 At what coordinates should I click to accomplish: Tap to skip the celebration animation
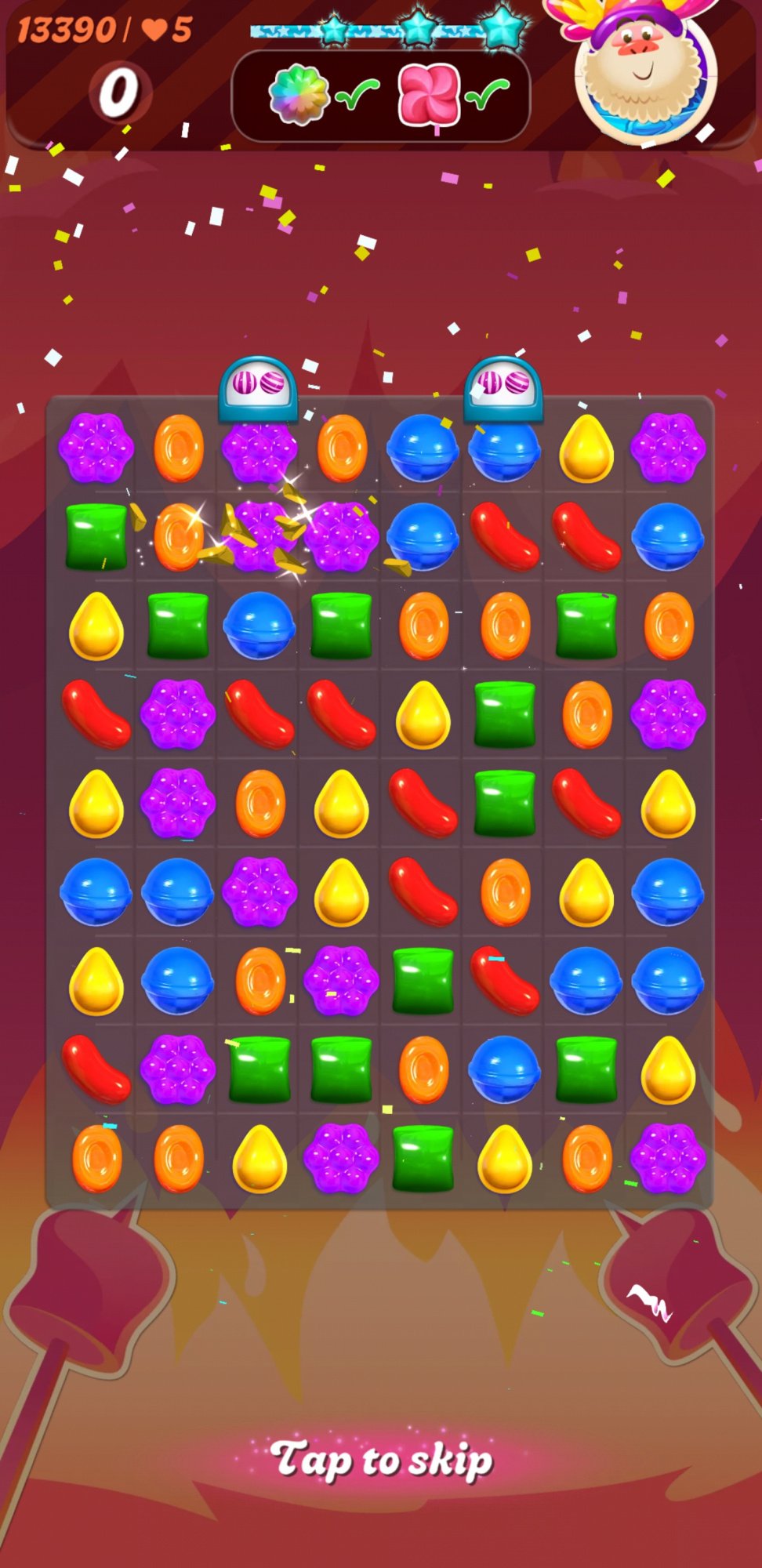coord(382,1459)
